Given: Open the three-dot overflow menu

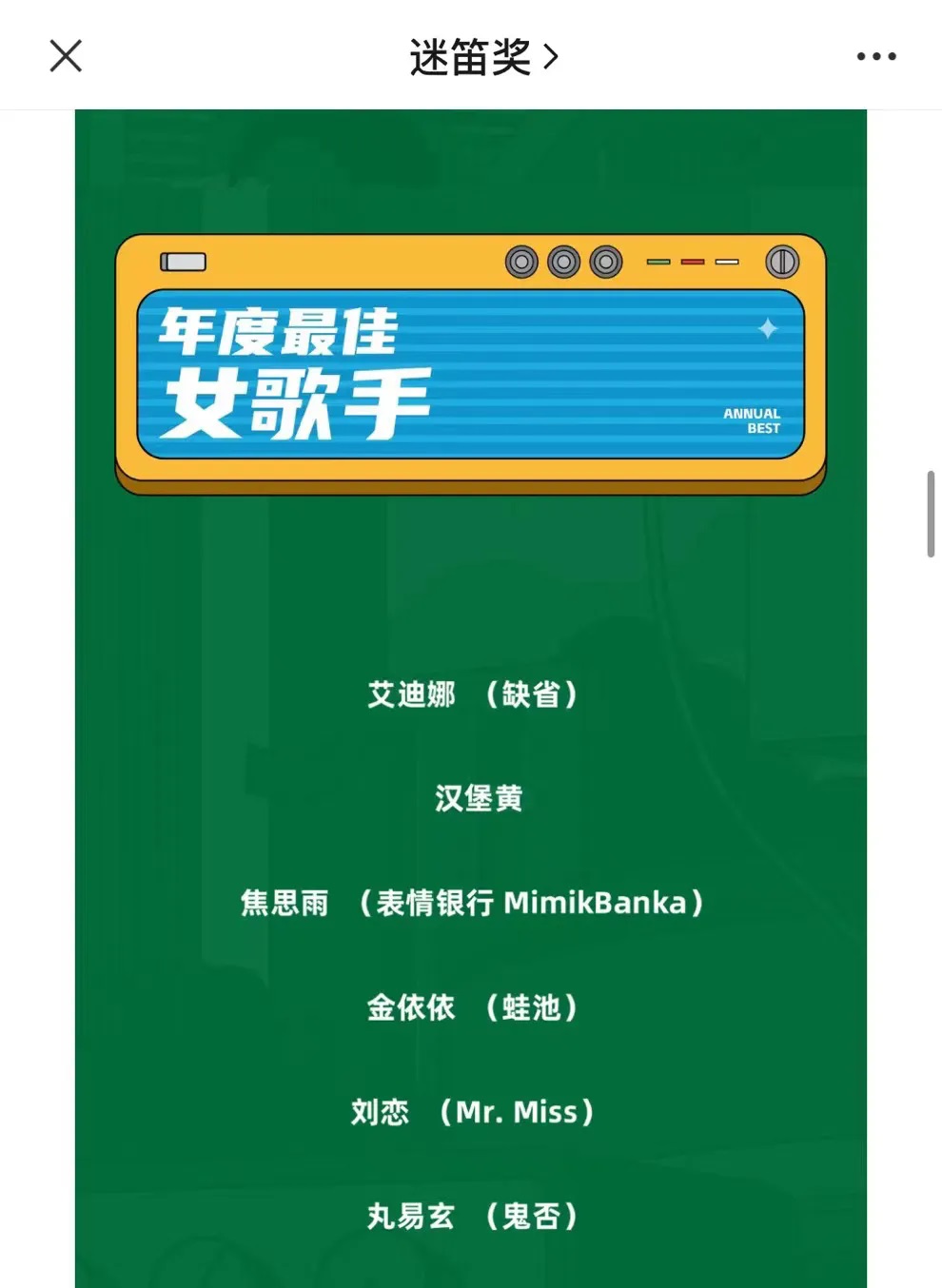Looking at the screenshot, I should tap(875, 57).
